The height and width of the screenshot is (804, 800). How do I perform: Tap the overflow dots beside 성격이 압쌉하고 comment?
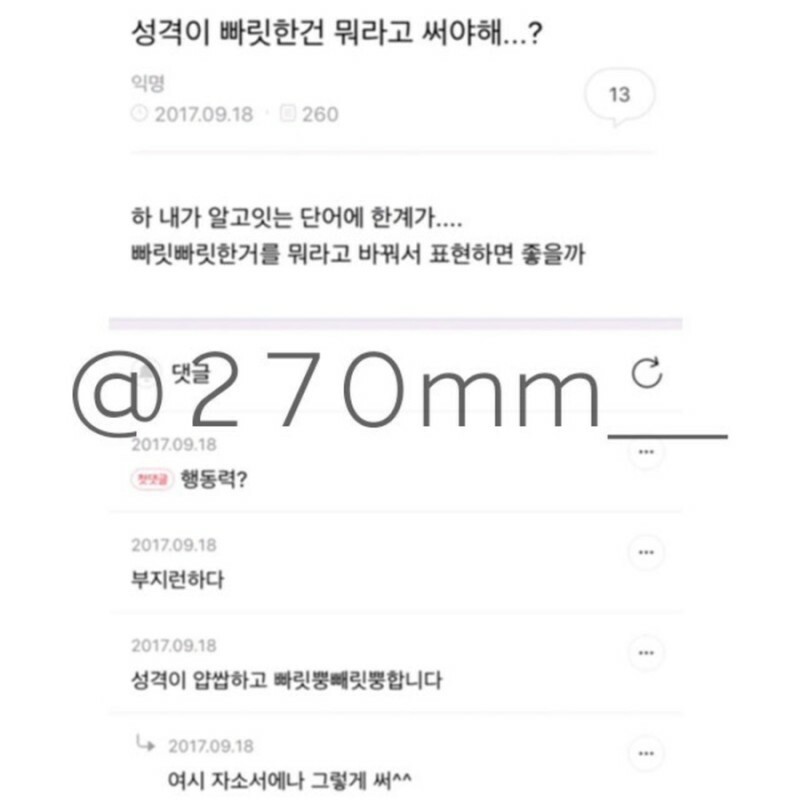coord(646,653)
